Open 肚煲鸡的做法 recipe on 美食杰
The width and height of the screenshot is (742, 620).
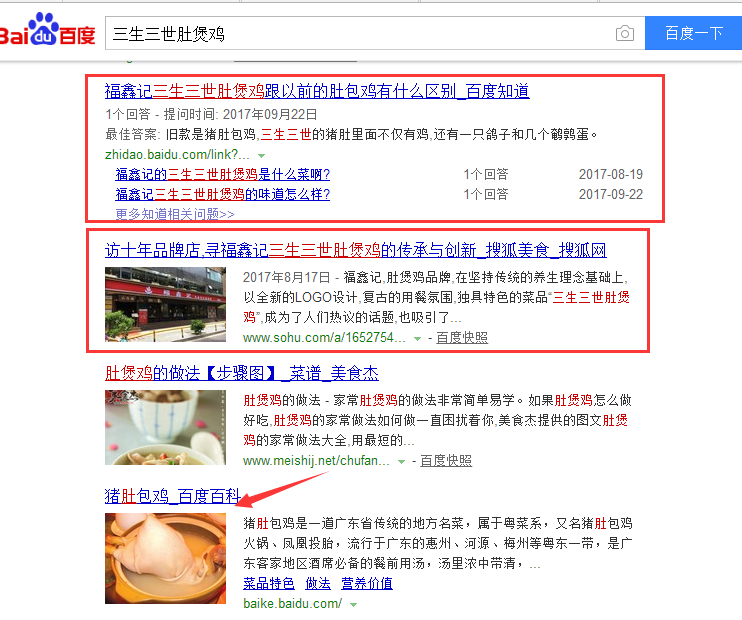pyautogui.click(x=242, y=373)
